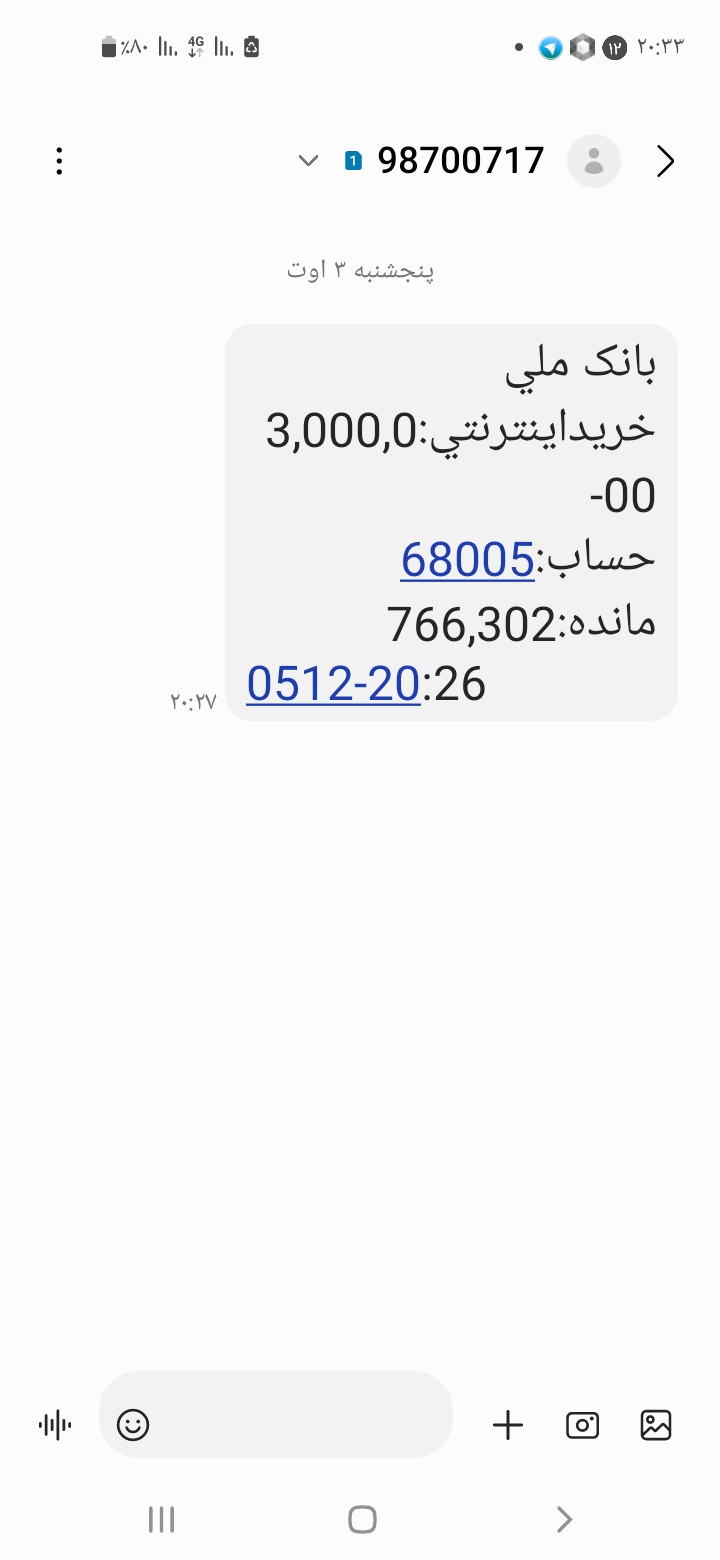This screenshot has height=1560, width=720.
Task: Attach an image from the gallery
Action: coord(656,1425)
